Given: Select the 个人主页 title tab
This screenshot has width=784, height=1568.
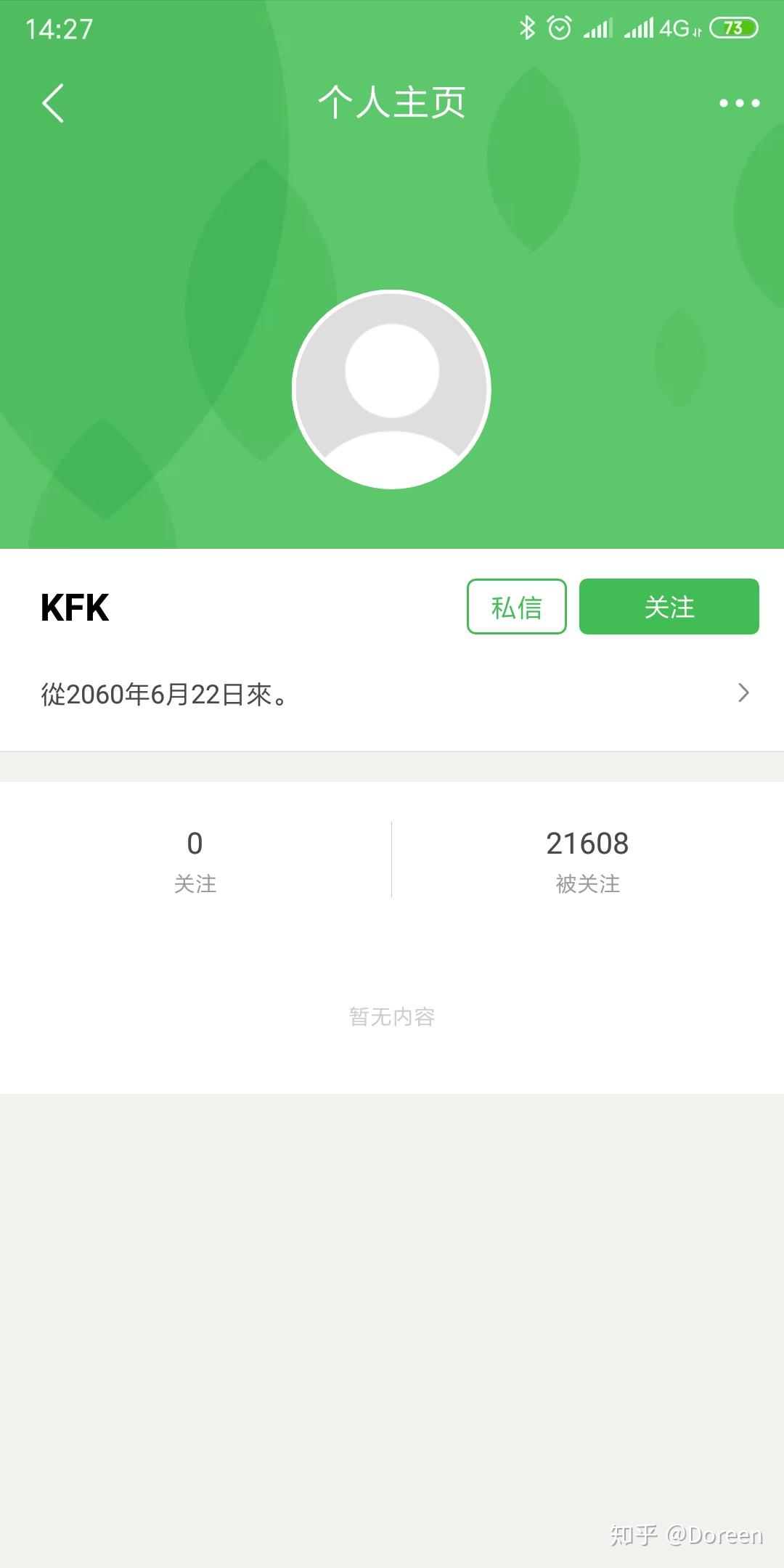Looking at the screenshot, I should (392, 103).
